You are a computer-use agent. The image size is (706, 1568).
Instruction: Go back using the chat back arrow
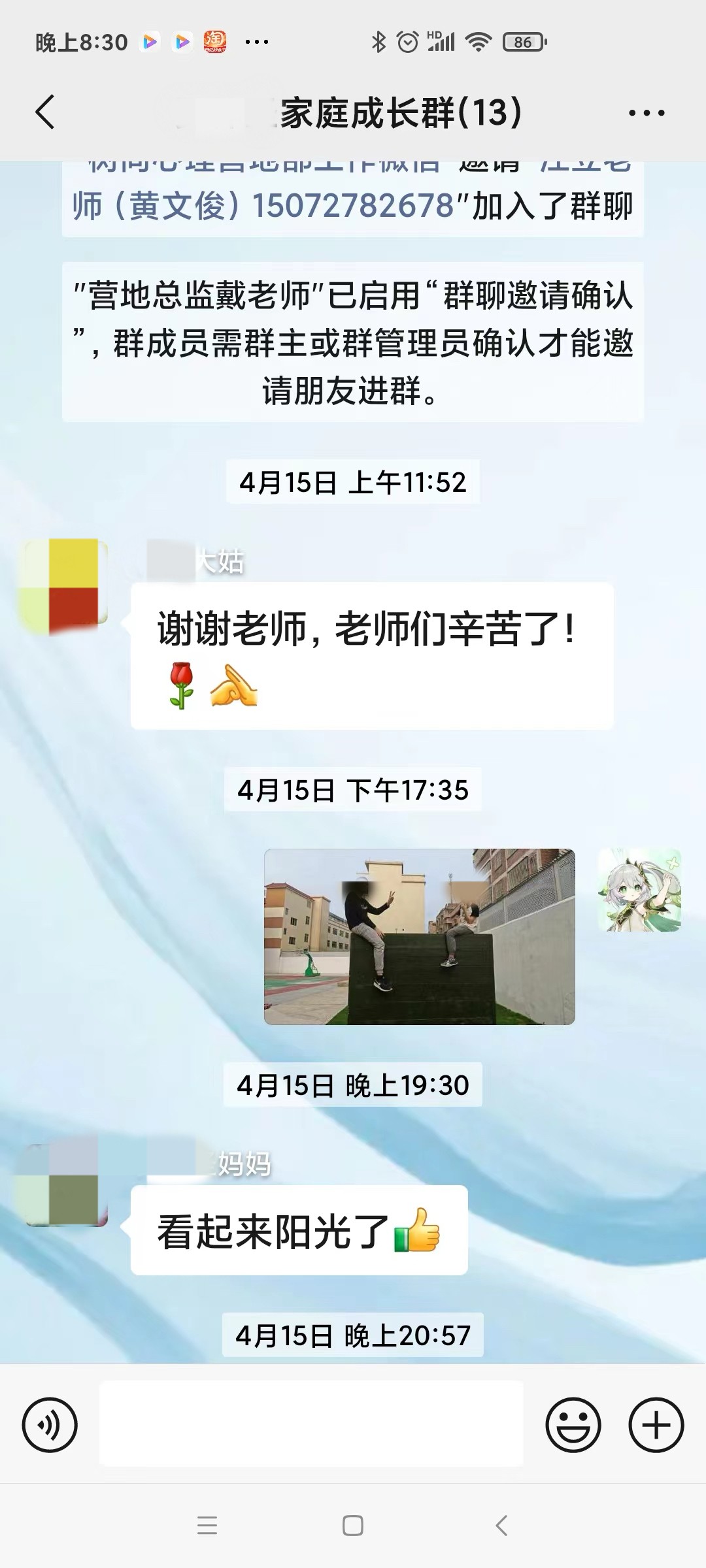[x=44, y=111]
